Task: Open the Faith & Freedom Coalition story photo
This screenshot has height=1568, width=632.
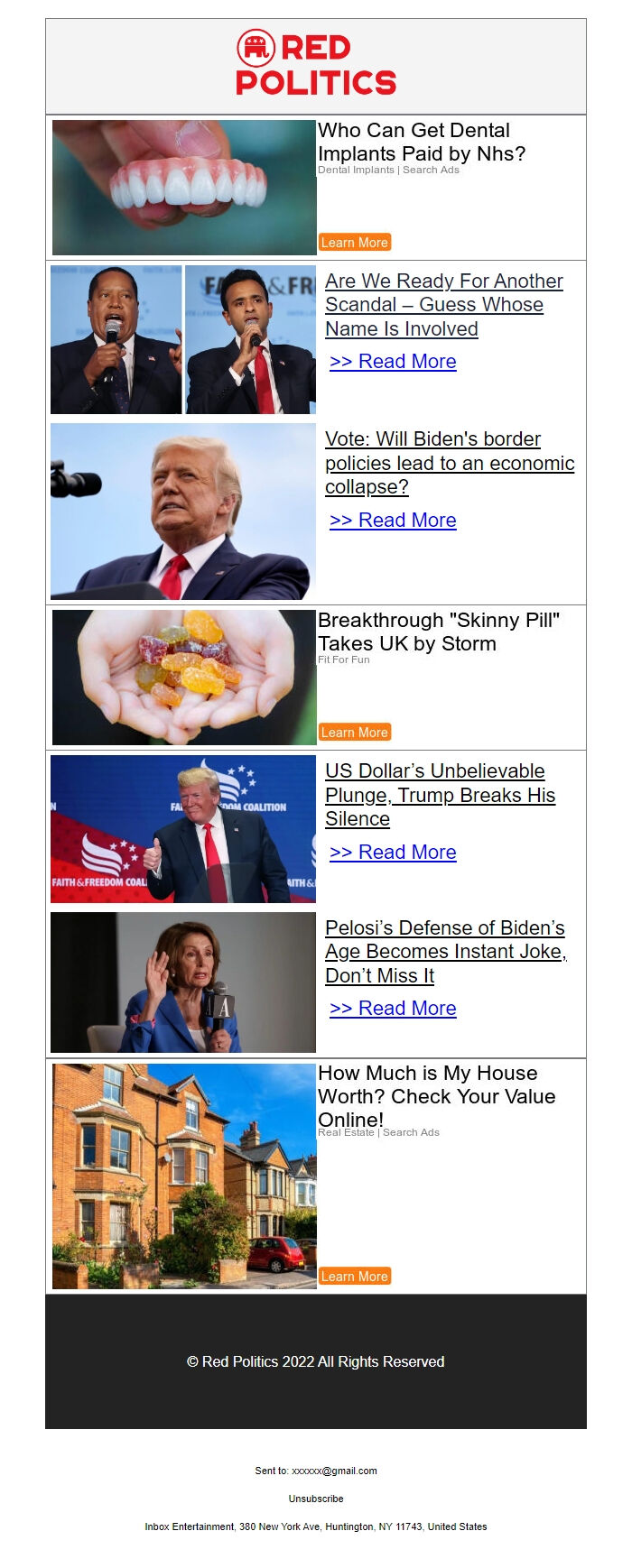Action: 183,829
